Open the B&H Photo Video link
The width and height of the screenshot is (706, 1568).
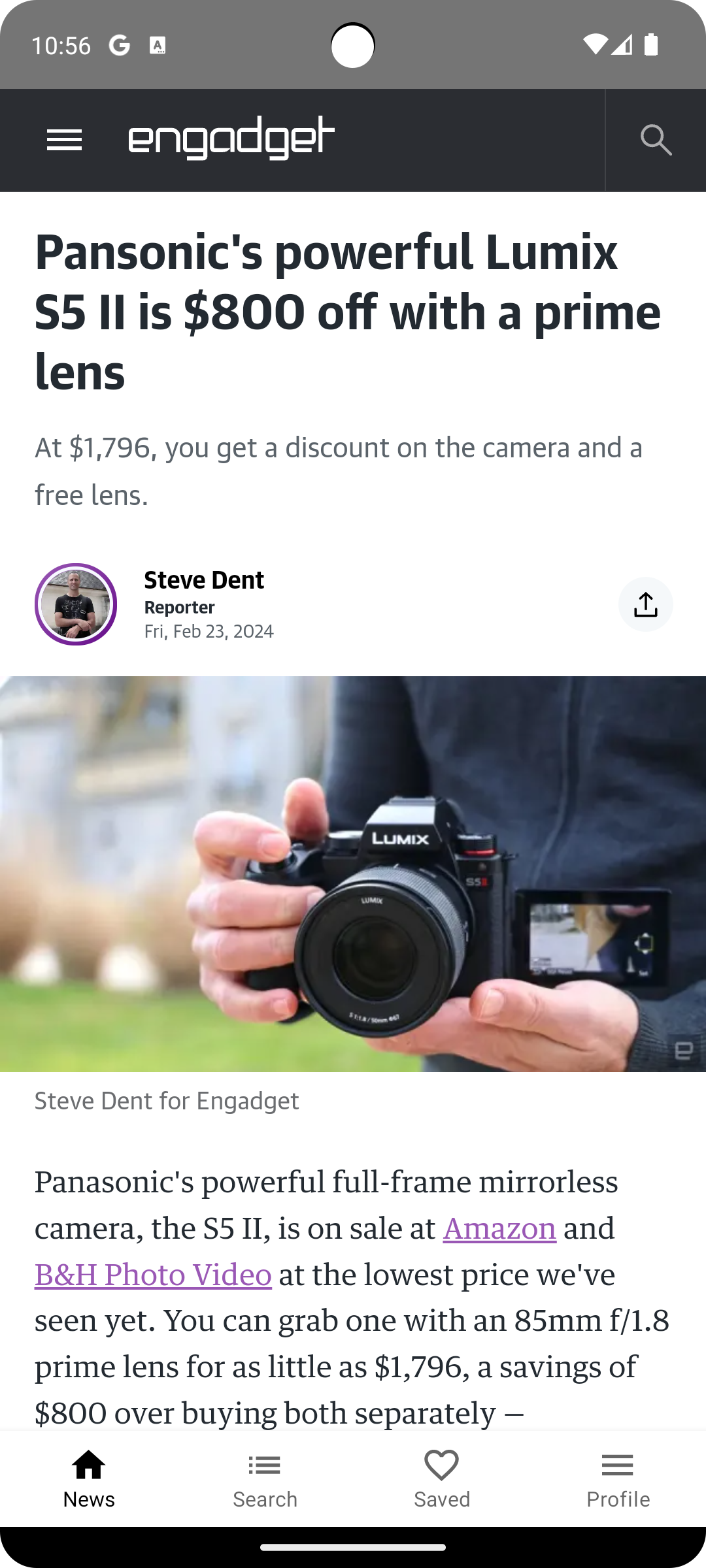(x=153, y=1275)
